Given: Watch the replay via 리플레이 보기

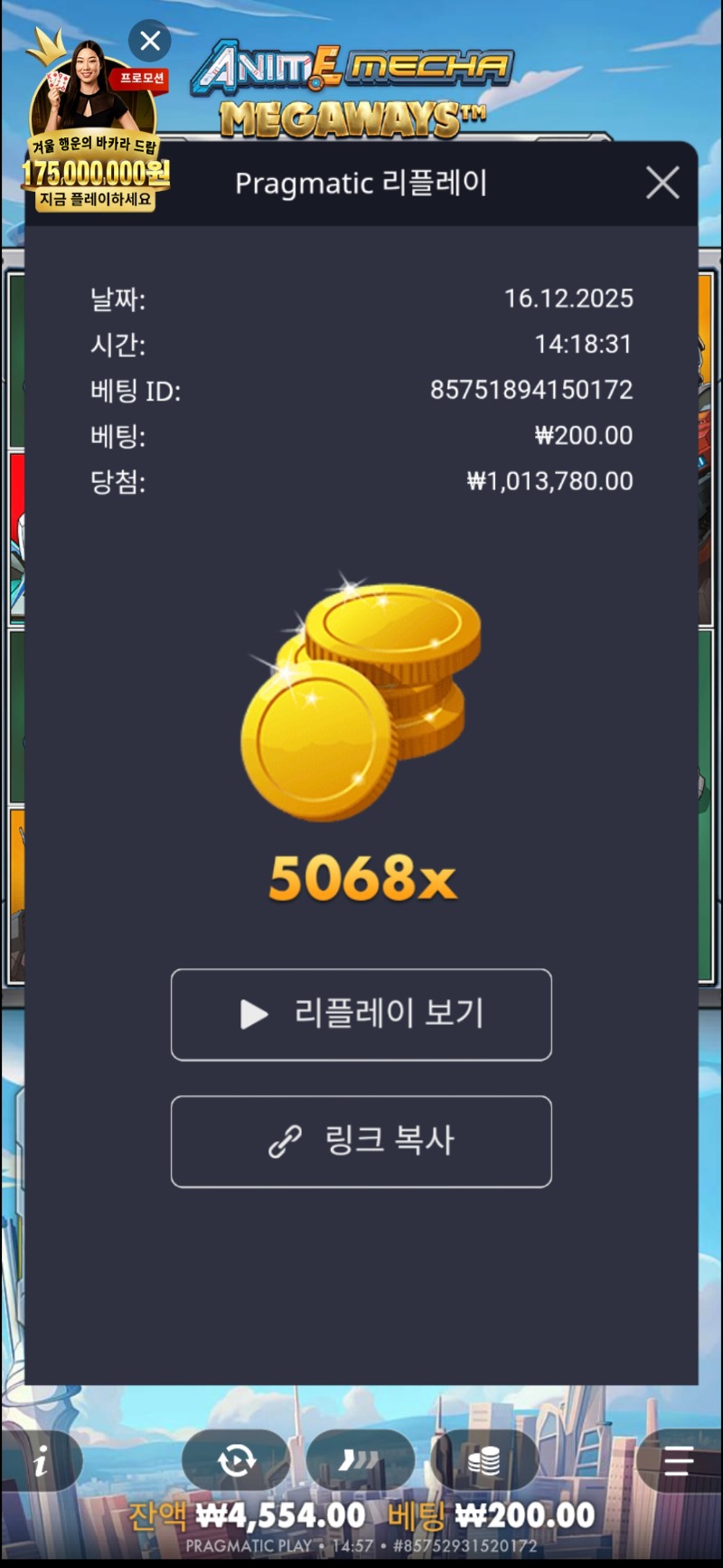Looking at the screenshot, I should pyautogui.click(x=361, y=1014).
